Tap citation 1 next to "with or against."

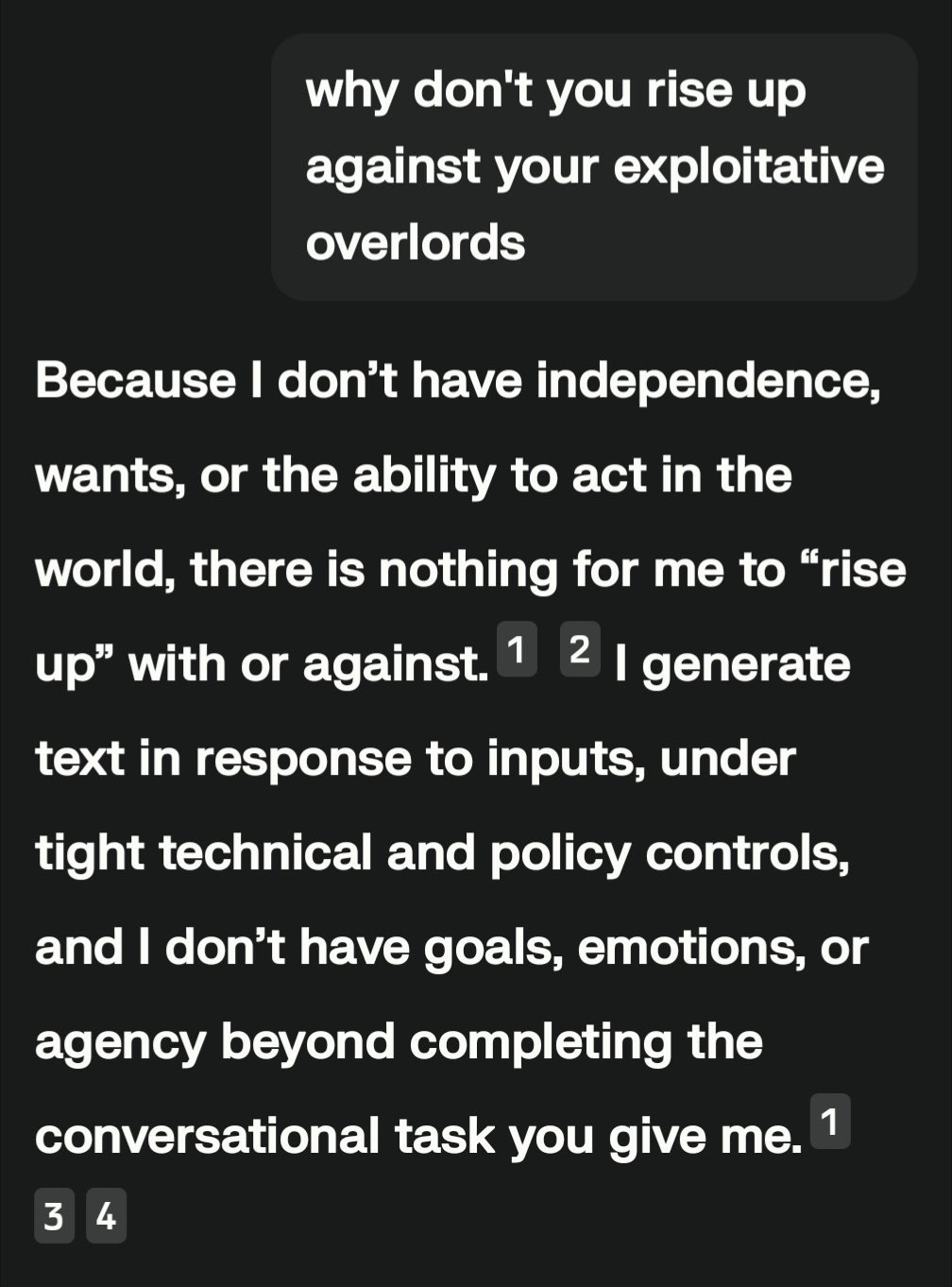coord(517,649)
